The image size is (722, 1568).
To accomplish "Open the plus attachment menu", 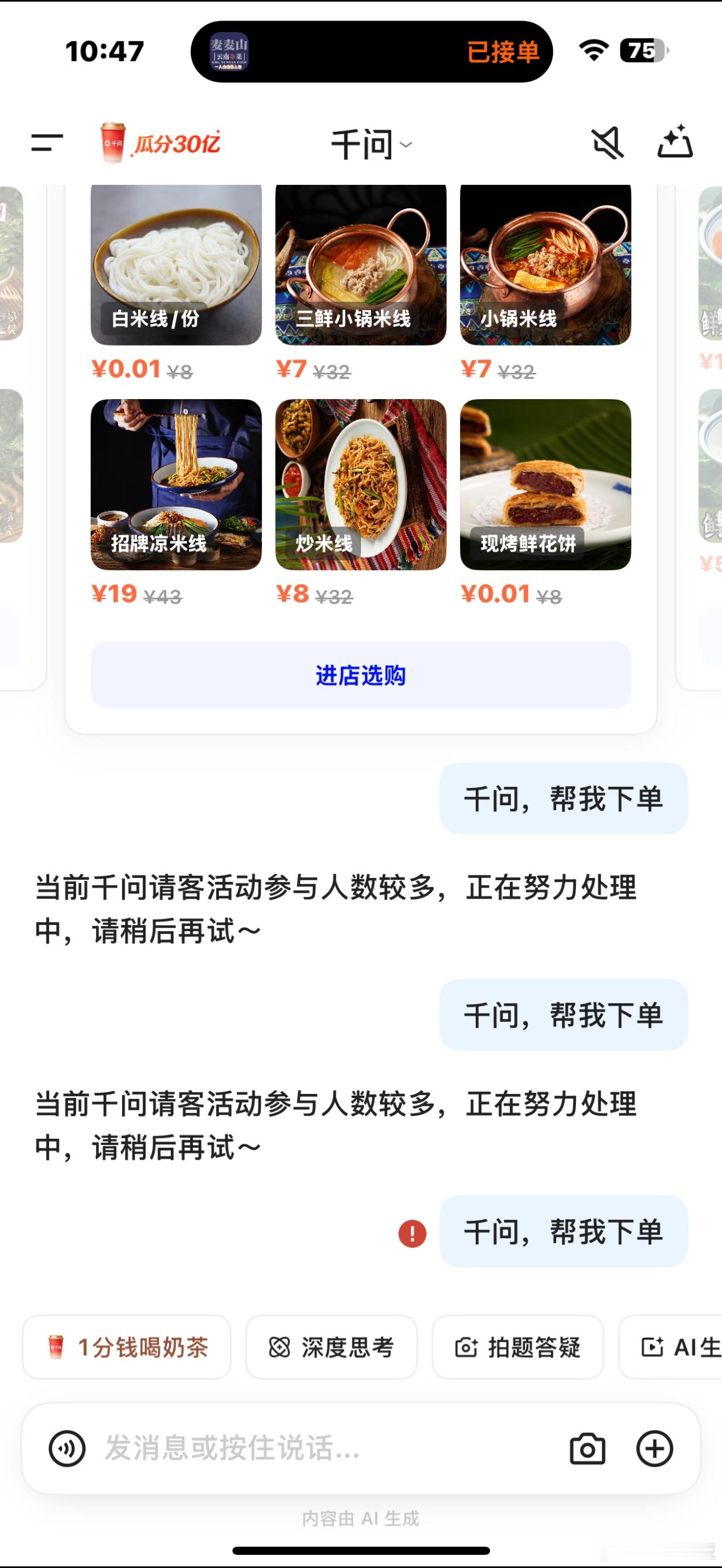I will (654, 1448).
